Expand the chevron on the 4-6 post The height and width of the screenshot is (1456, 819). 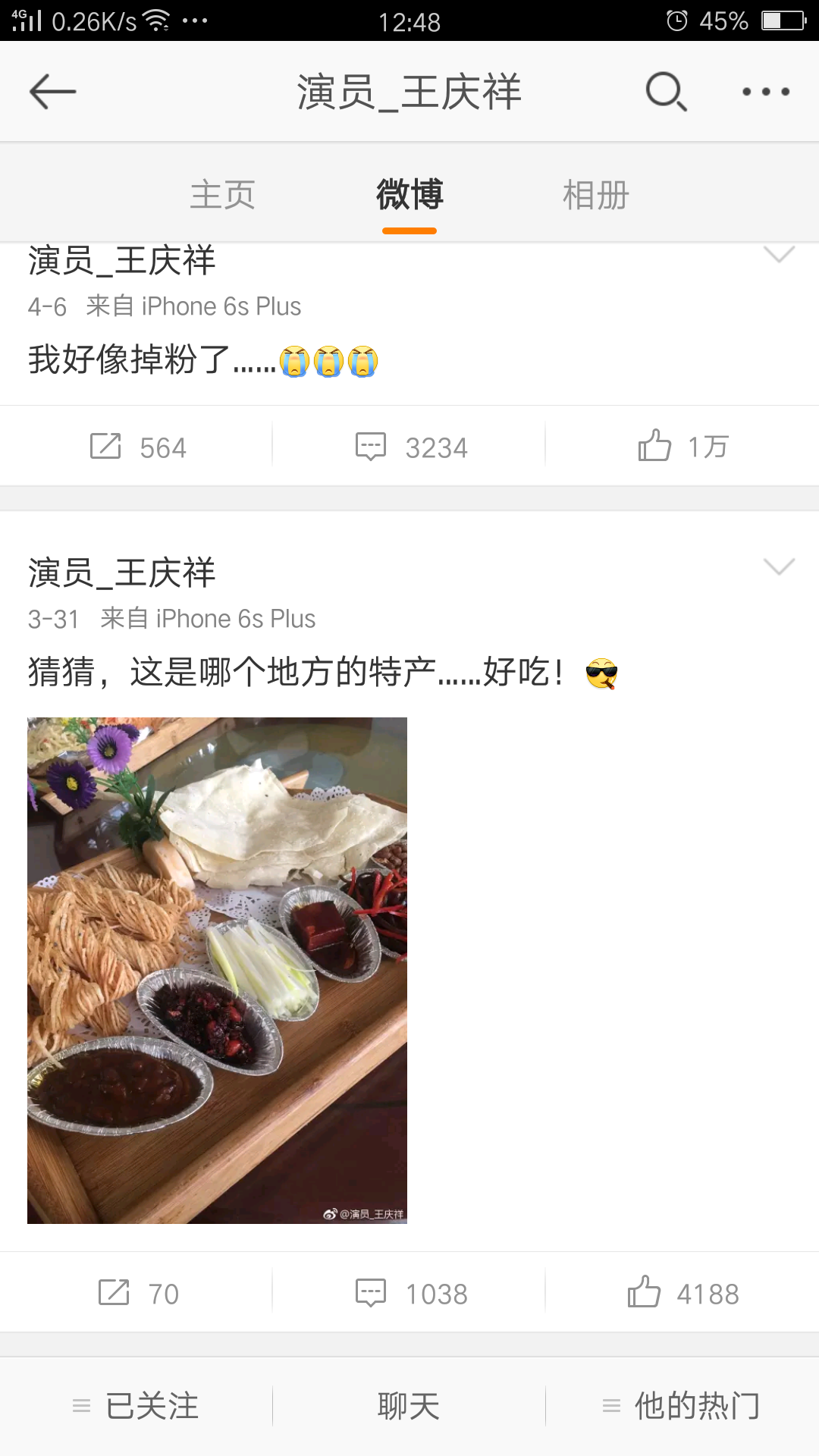779,255
